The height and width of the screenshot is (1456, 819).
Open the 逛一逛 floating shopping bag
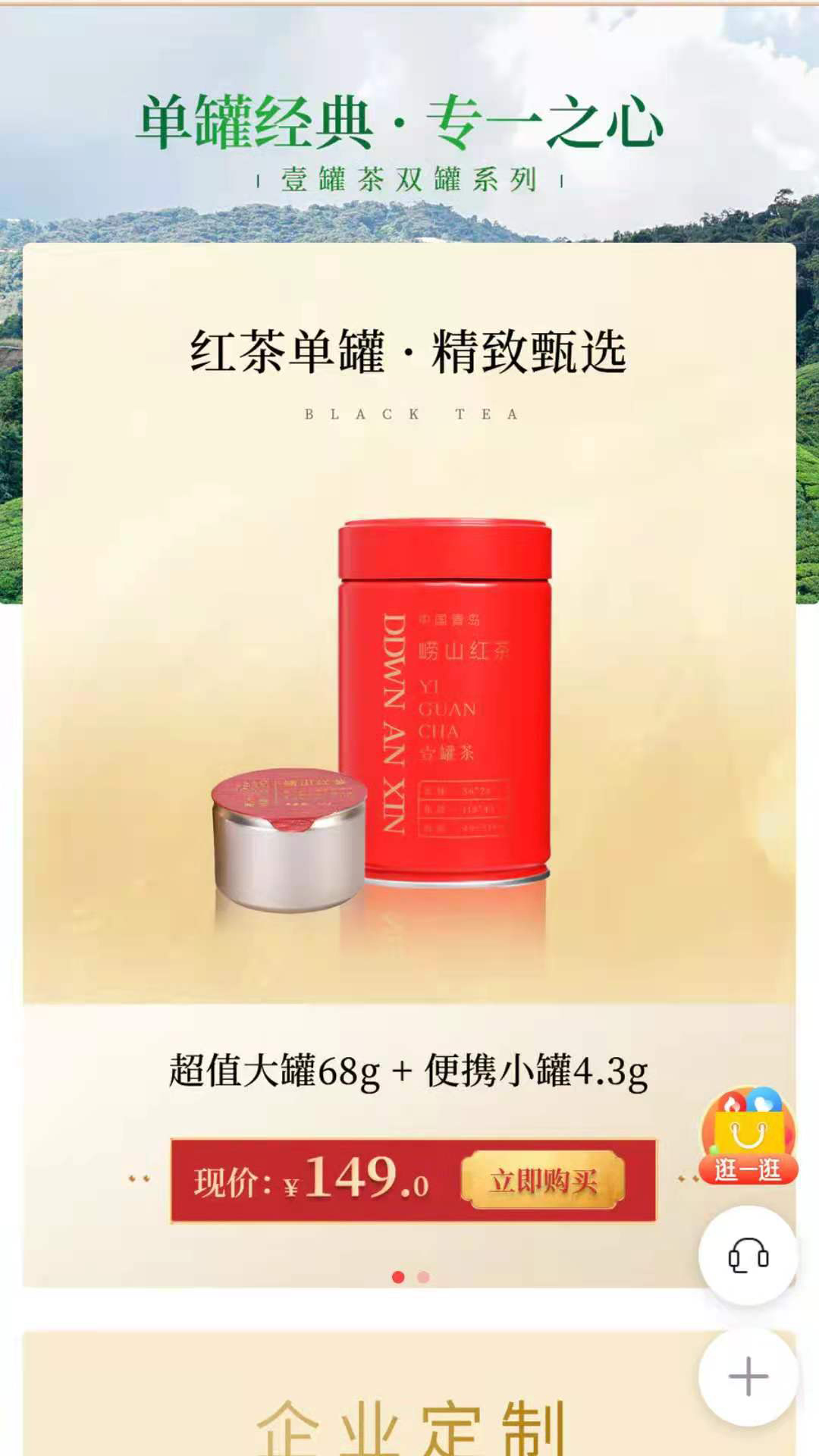click(x=748, y=1137)
